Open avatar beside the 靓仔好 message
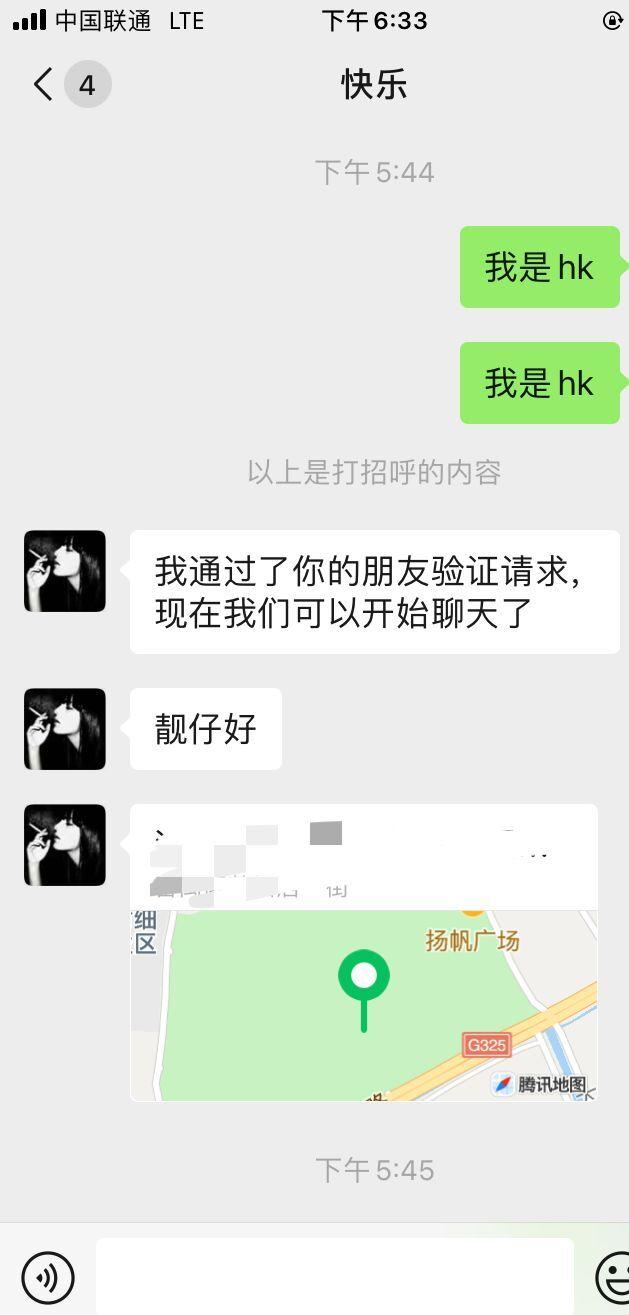Screen dimensions: 629x1315 tap(64, 729)
